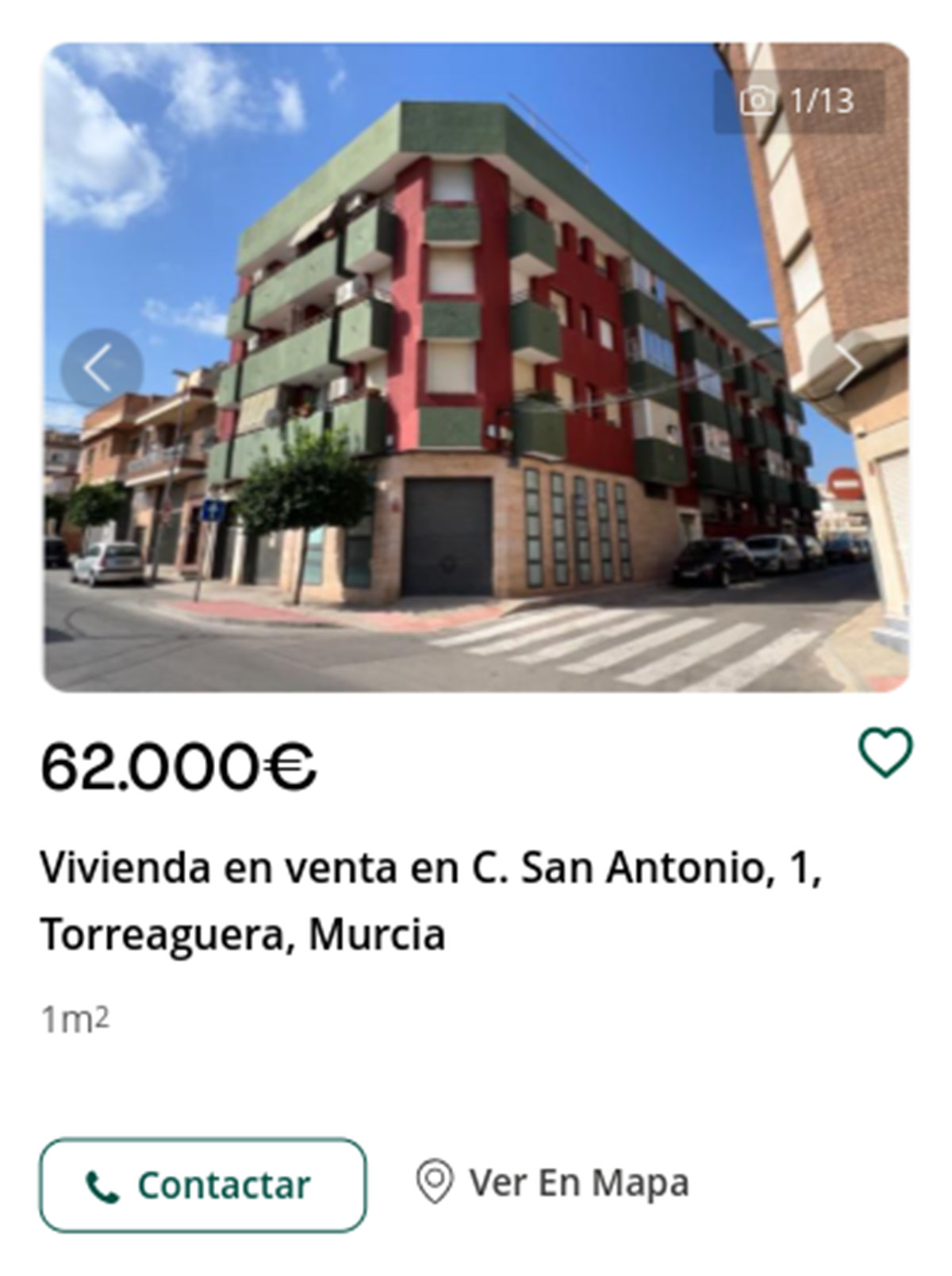Tap the Contactar button
The image size is (952, 1276).
pyautogui.click(x=203, y=1185)
